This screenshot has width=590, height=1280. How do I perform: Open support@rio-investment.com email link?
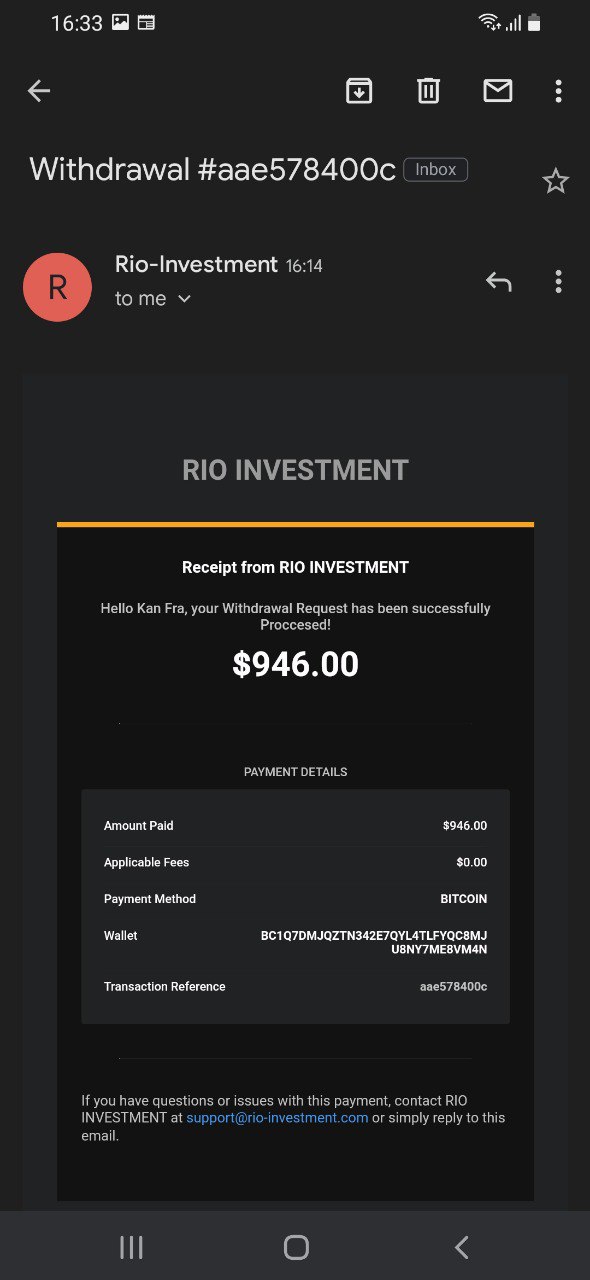coord(277,1118)
